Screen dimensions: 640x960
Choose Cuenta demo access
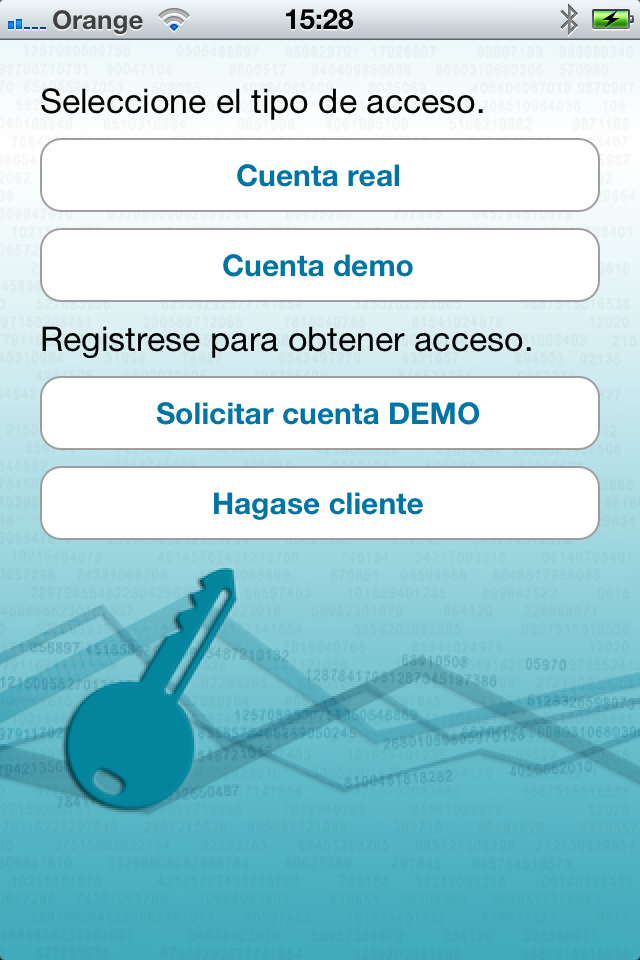click(x=319, y=265)
